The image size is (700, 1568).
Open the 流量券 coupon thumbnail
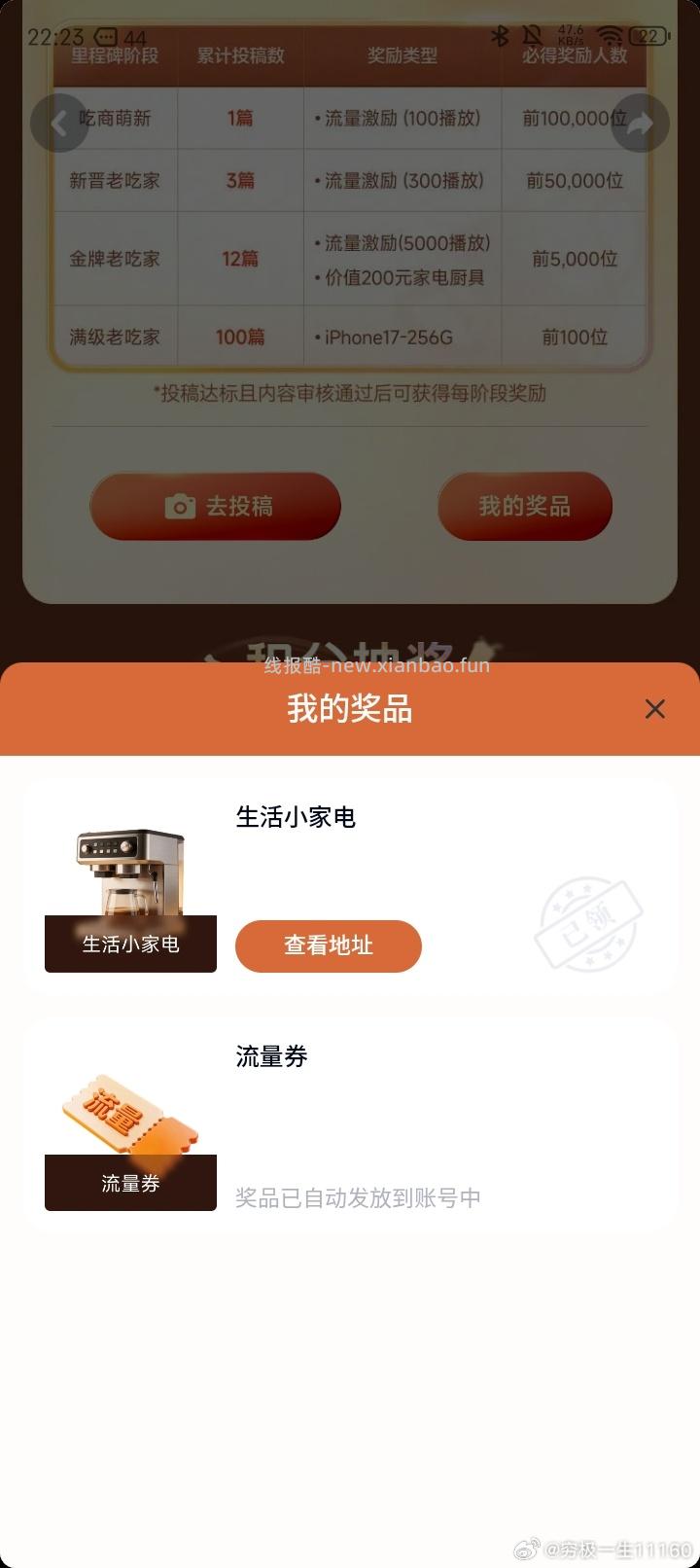click(129, 1123)
